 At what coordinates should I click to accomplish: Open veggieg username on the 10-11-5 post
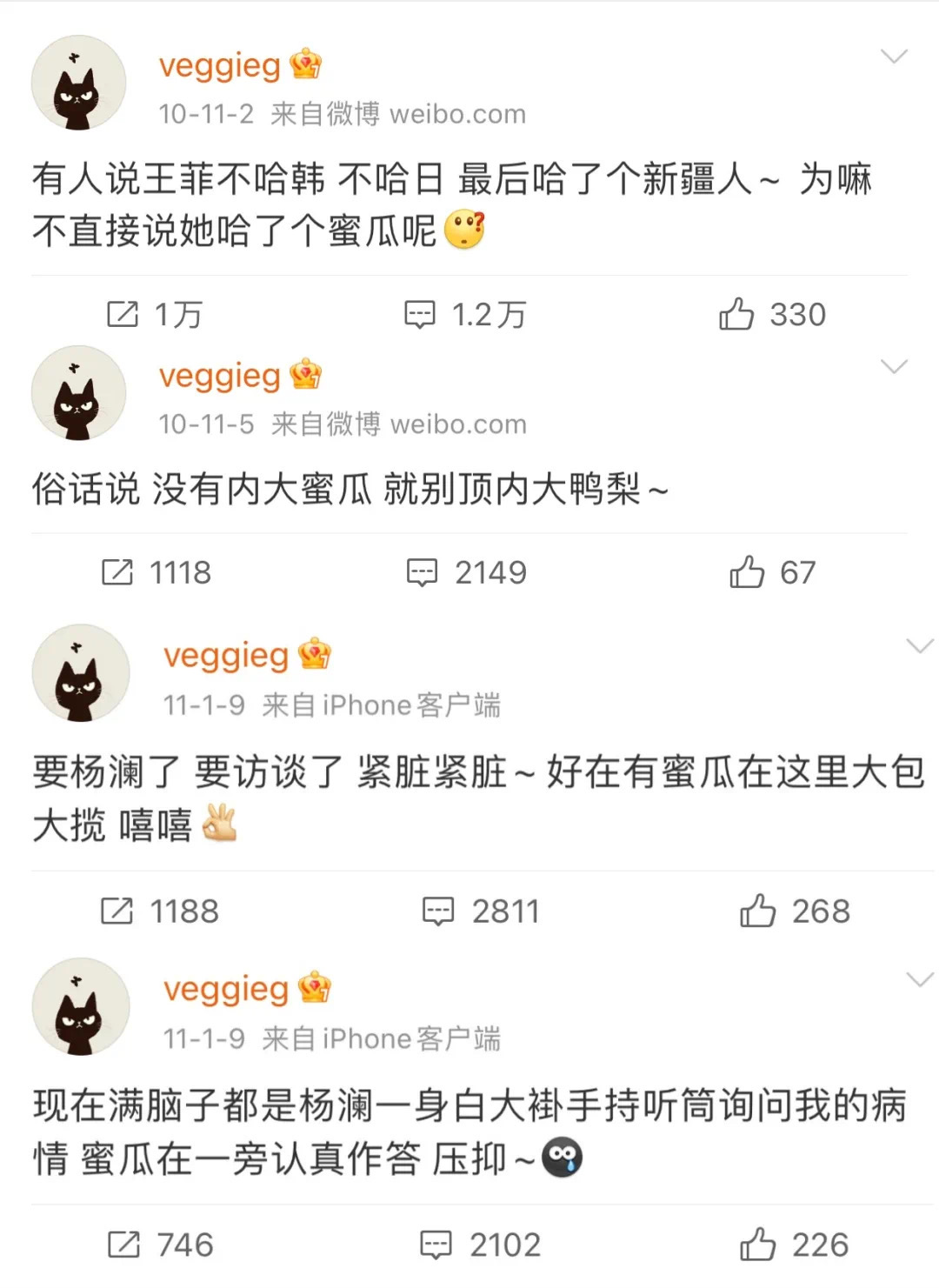220,376
